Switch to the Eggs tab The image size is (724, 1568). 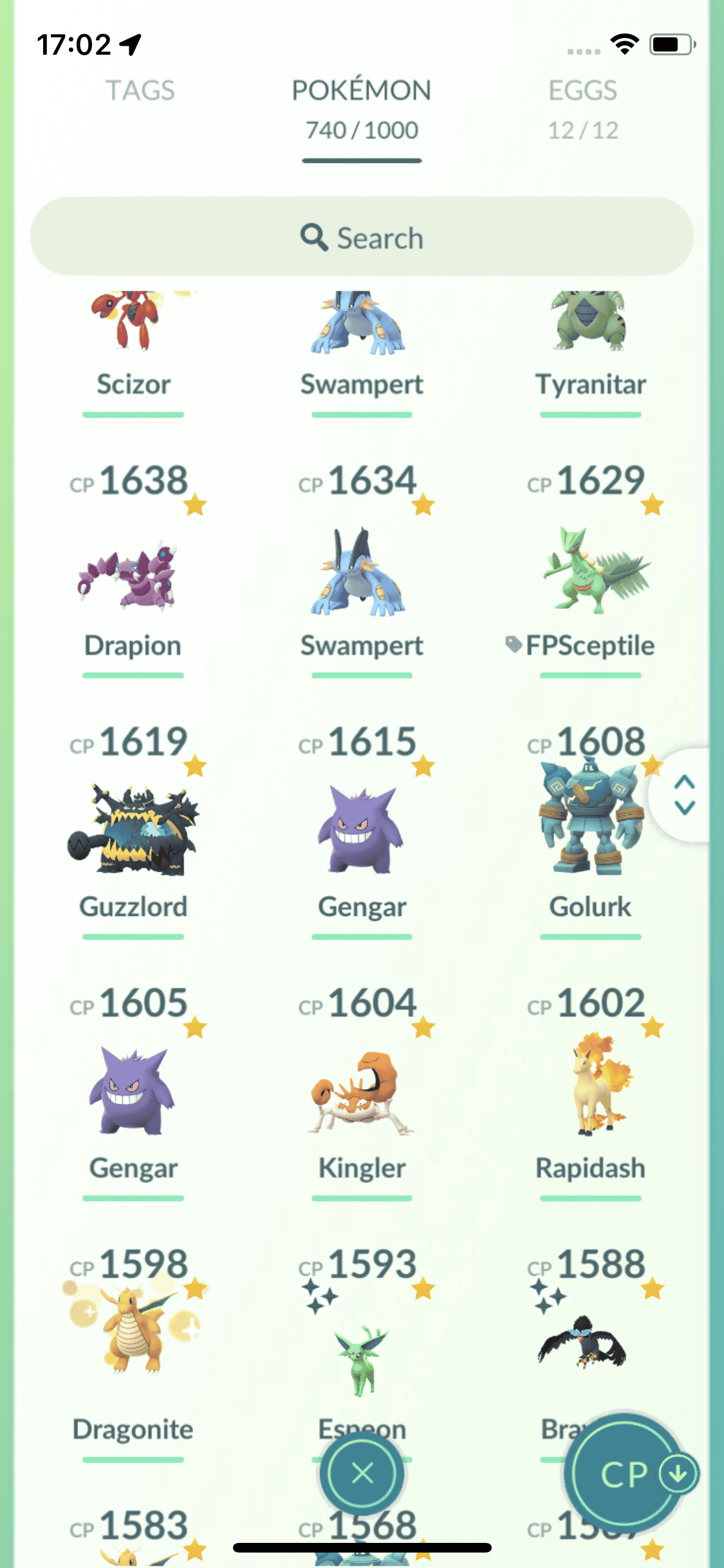point(582,107)
